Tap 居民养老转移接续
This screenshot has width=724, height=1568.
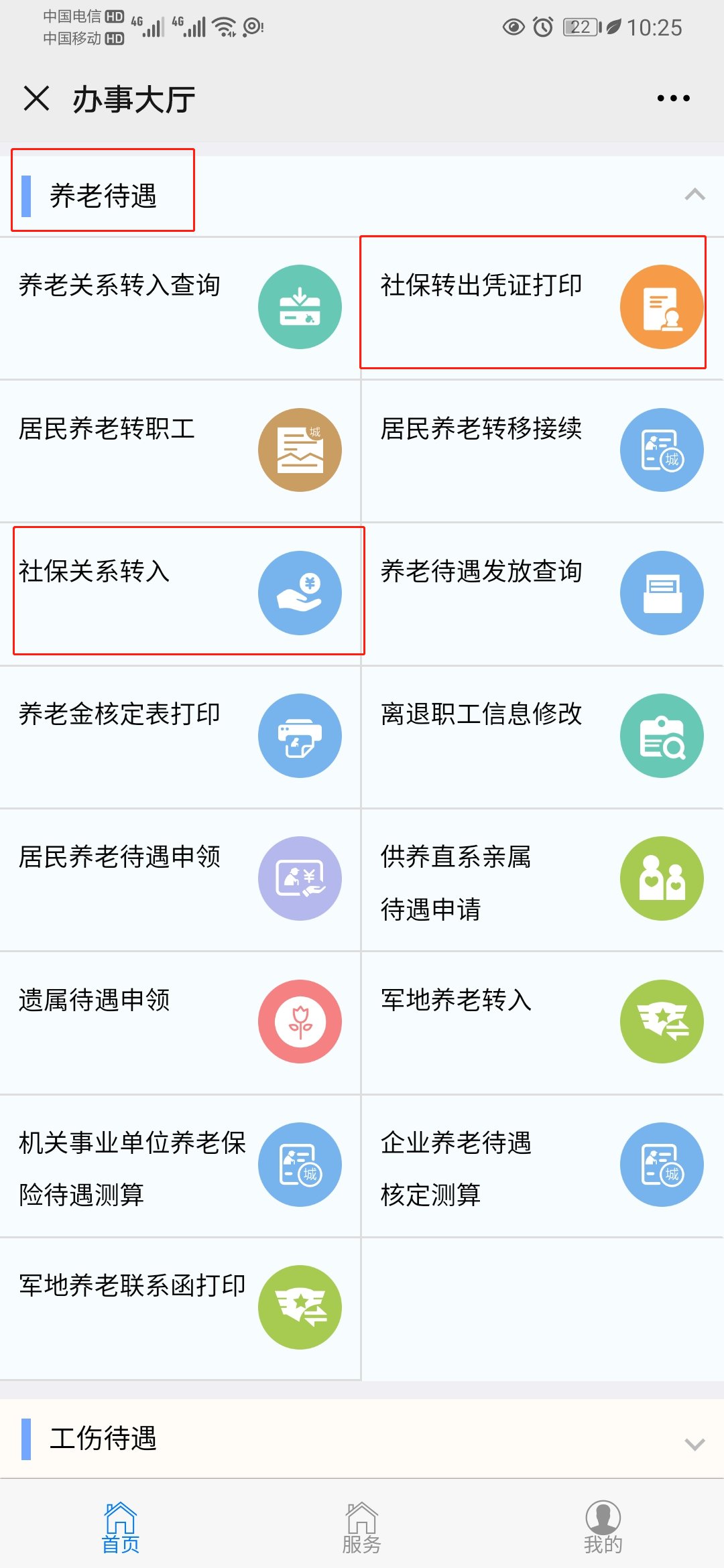(542, 450)
